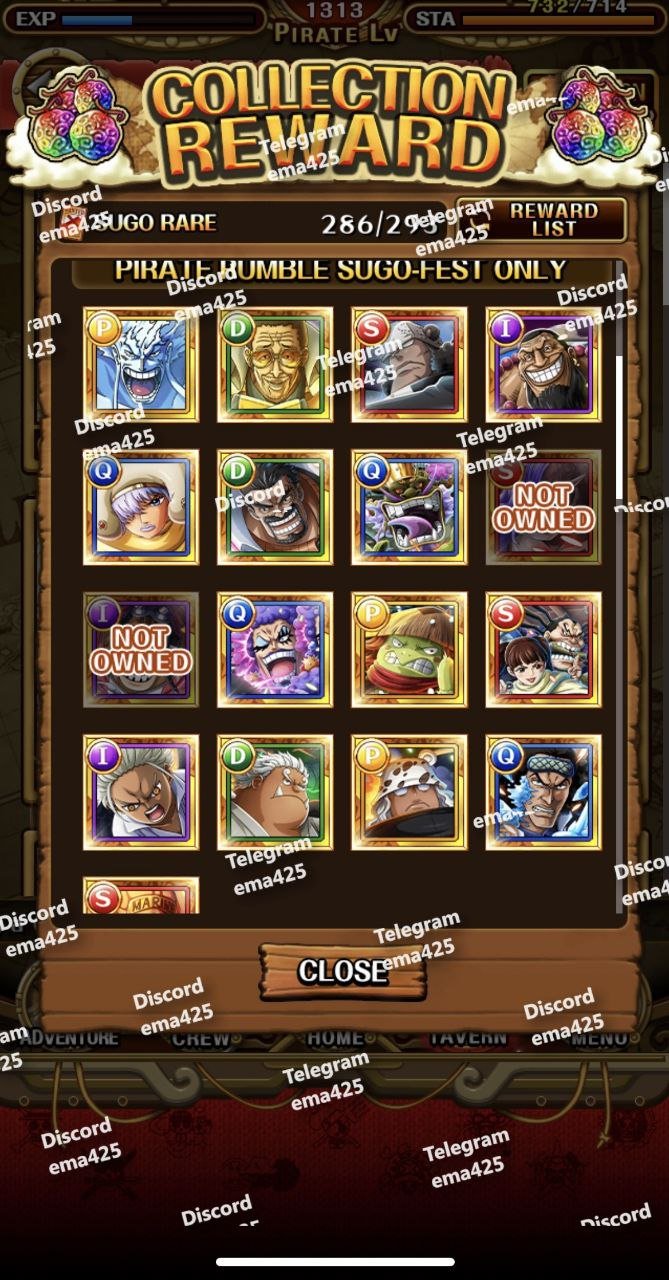Select the purple-haired Q-type character tile
The width and height of the screenshot is (669, 1280).
coord(141,507)
